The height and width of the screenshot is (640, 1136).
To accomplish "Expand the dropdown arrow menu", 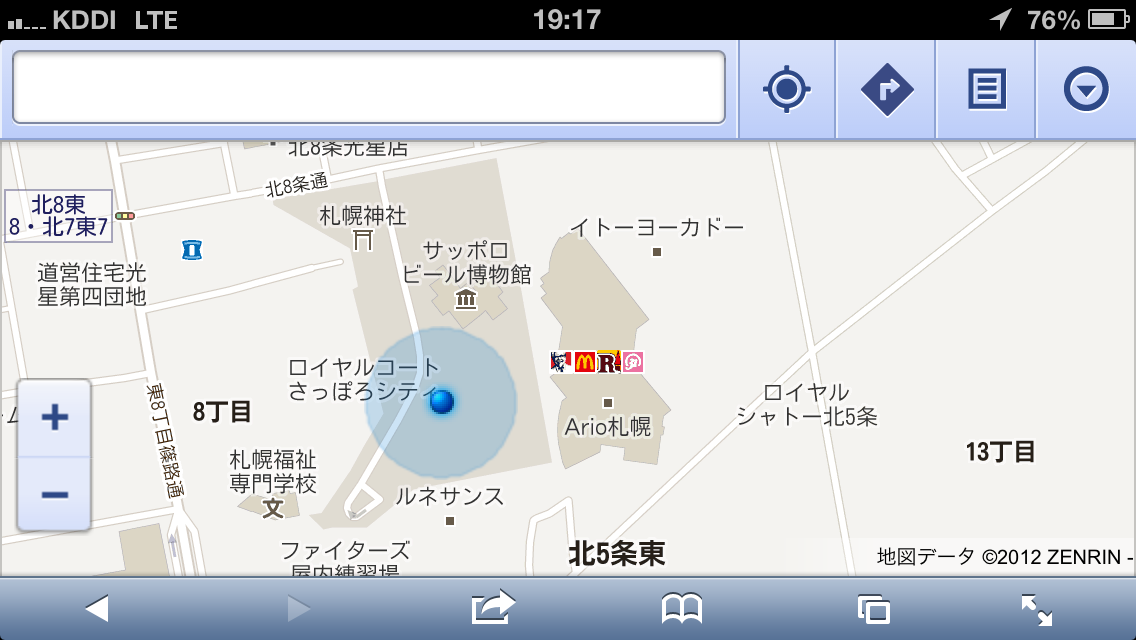I will click(x=1086, y=90).
